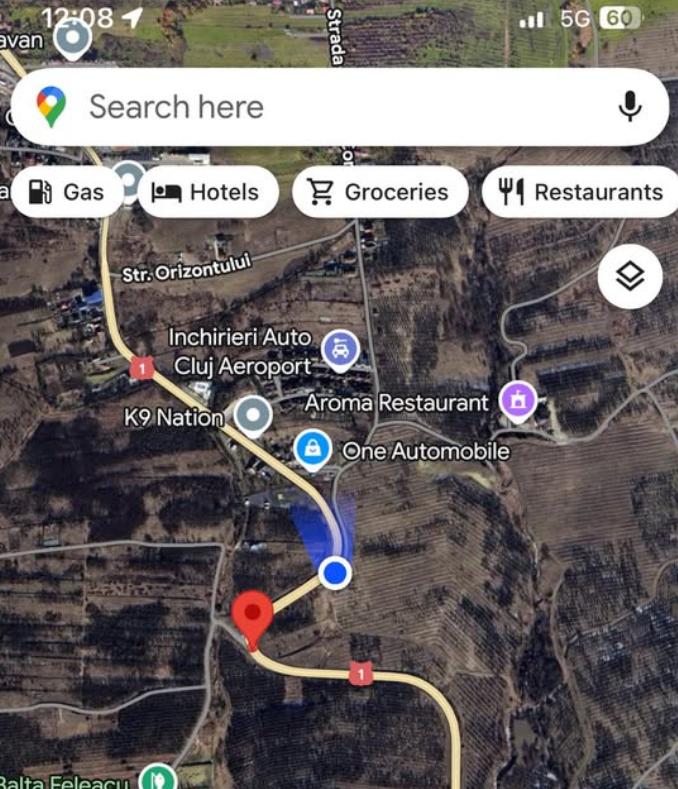The image size is (678, 789).
Task: Open the map layers button
Action: (x=630, y=277)
